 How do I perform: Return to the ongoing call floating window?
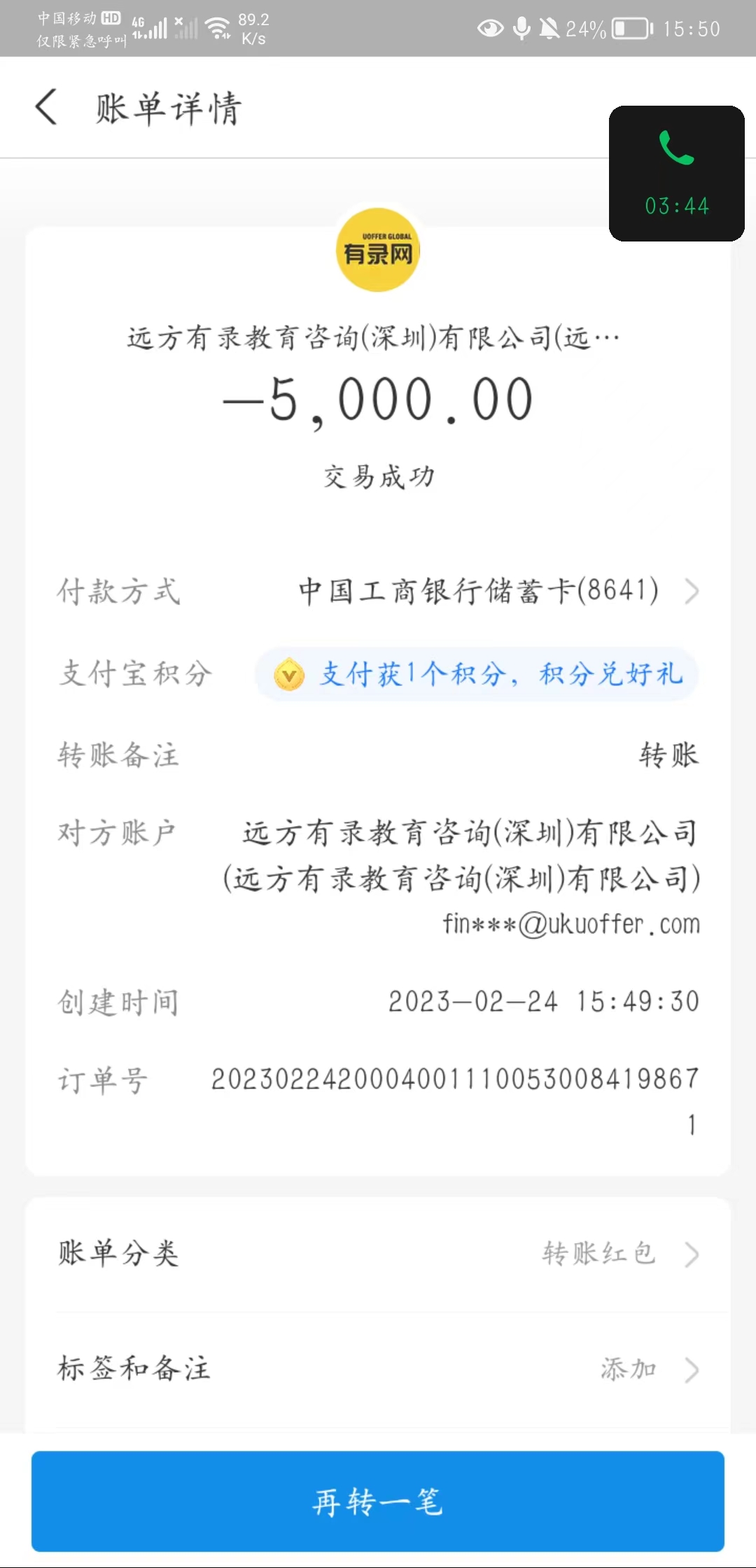[676, 174]
